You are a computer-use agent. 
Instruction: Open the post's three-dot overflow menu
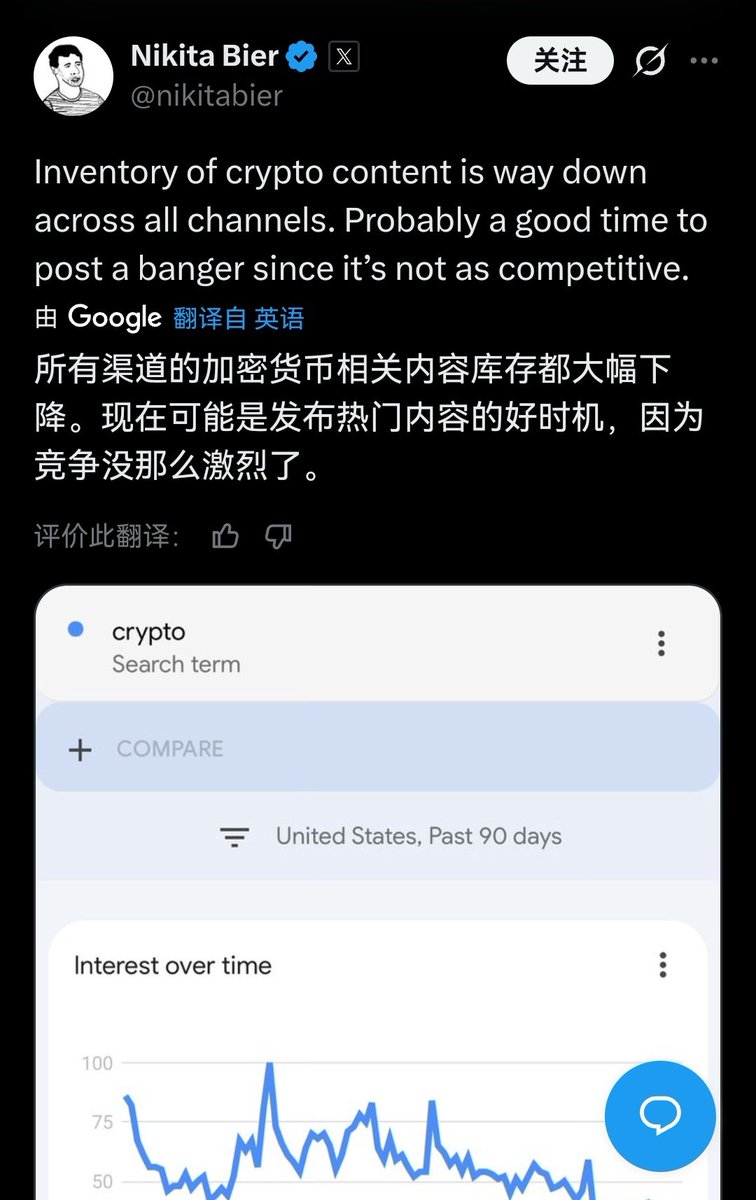coord(704,62)
